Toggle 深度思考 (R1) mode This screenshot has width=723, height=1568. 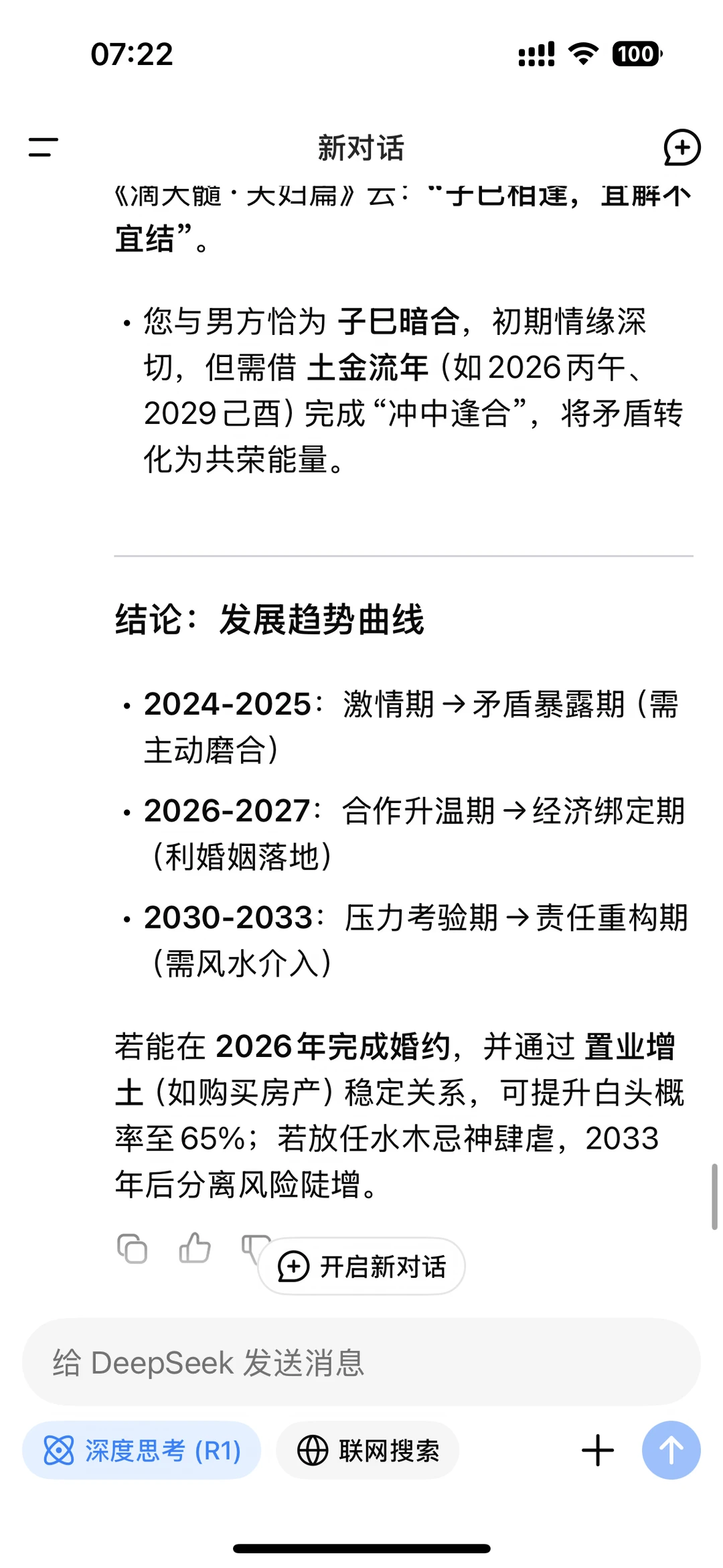(142, 1450)
